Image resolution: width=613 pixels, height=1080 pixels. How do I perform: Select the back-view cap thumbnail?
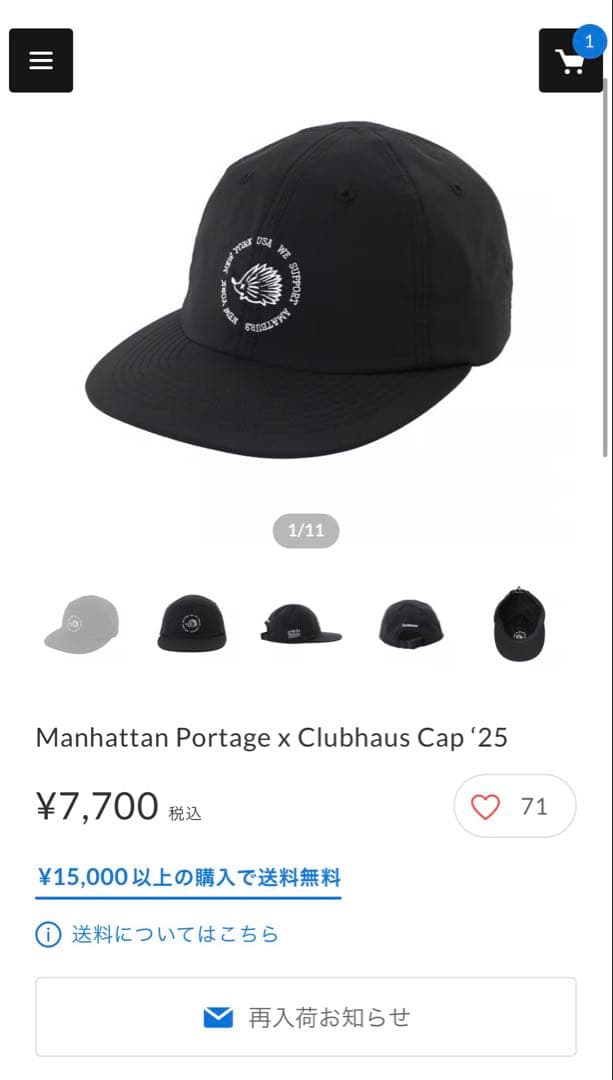coord(410,624)
